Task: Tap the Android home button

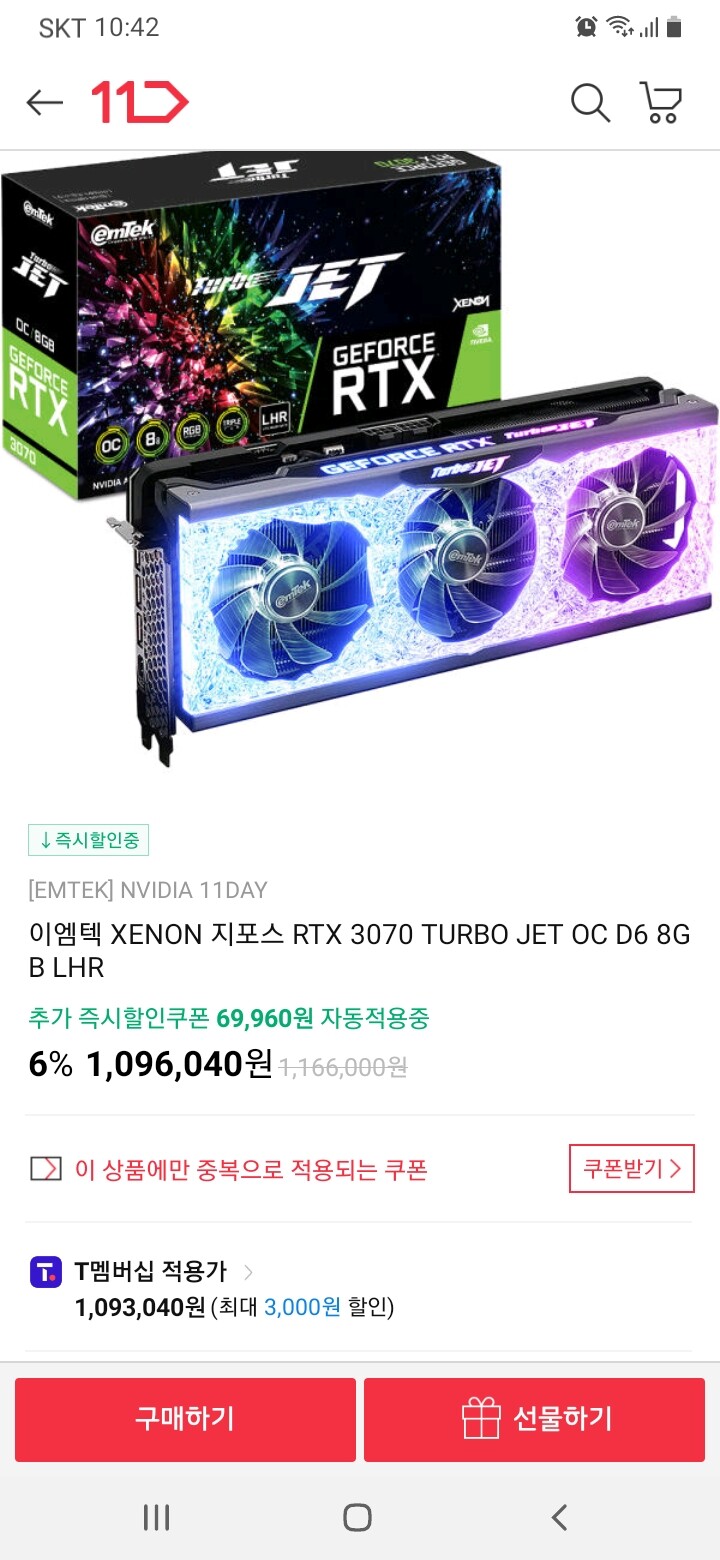Action: point(356,1517)
